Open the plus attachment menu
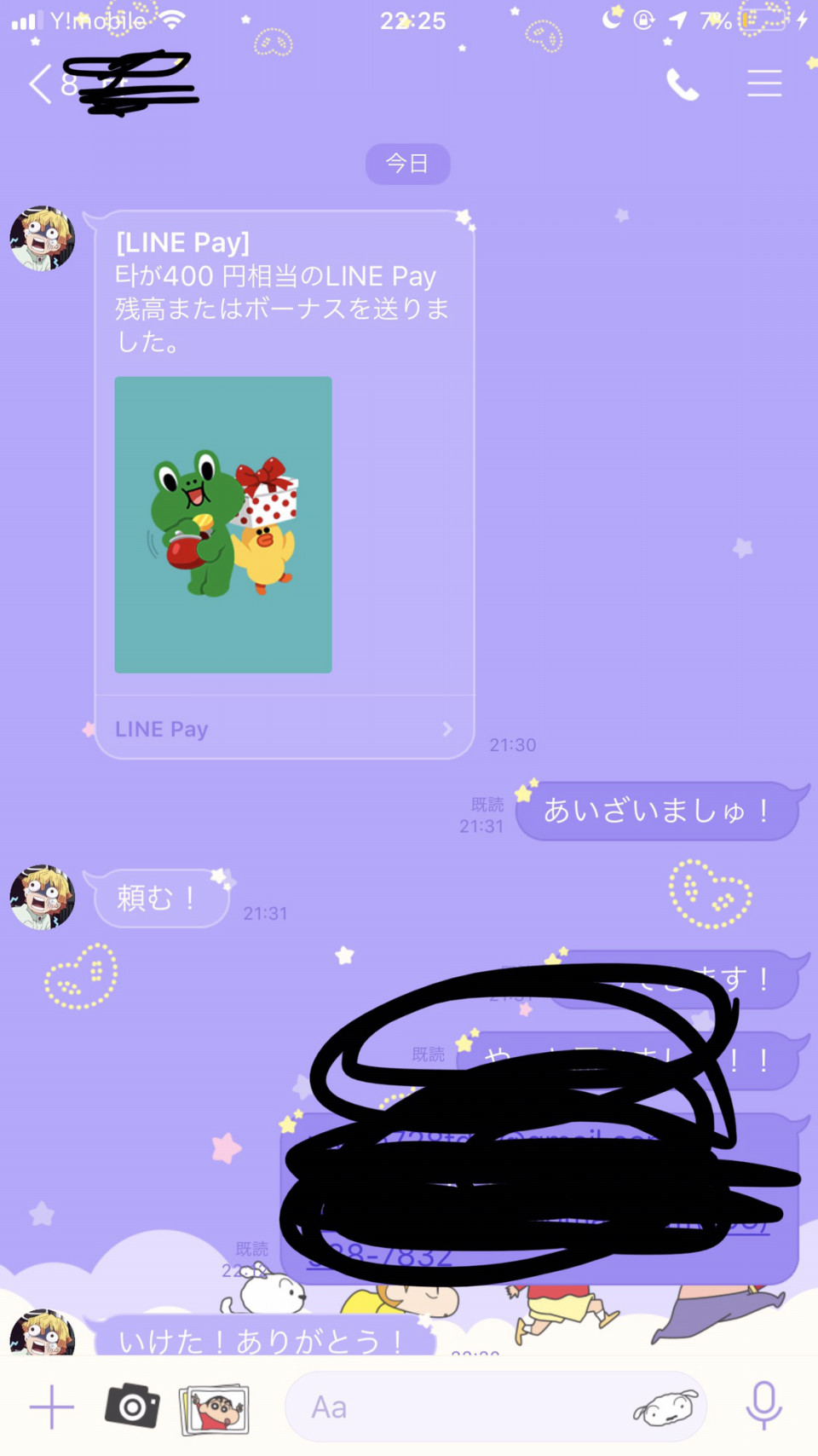 (52, 1407)
